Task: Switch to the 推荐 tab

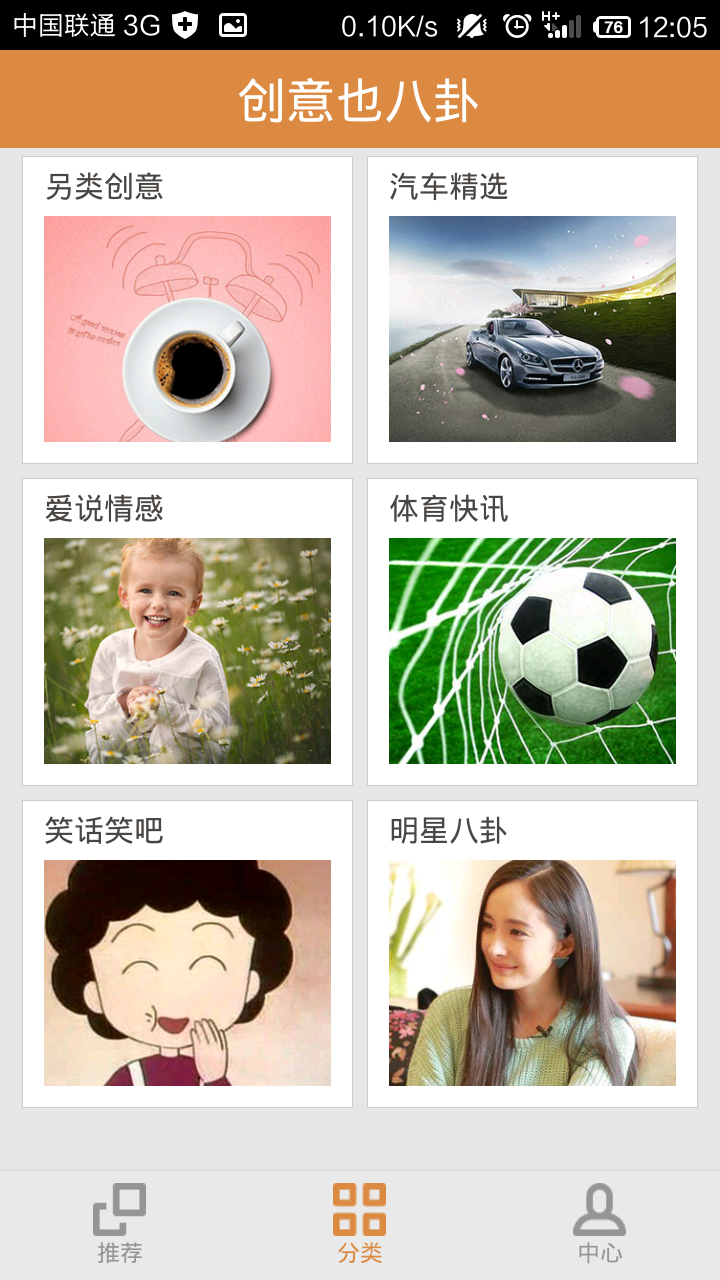Action: point(120,1224)
